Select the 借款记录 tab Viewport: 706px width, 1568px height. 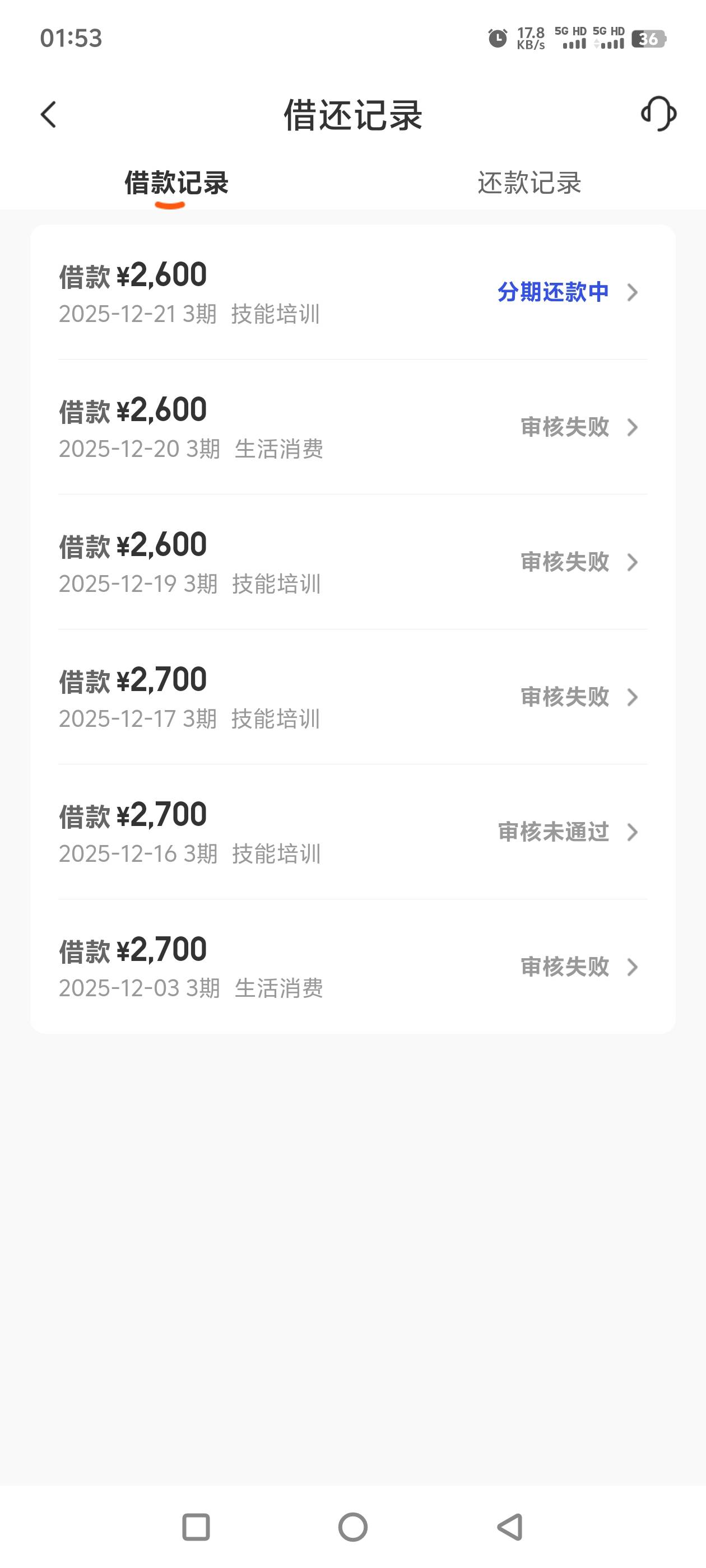pos(176,183)
